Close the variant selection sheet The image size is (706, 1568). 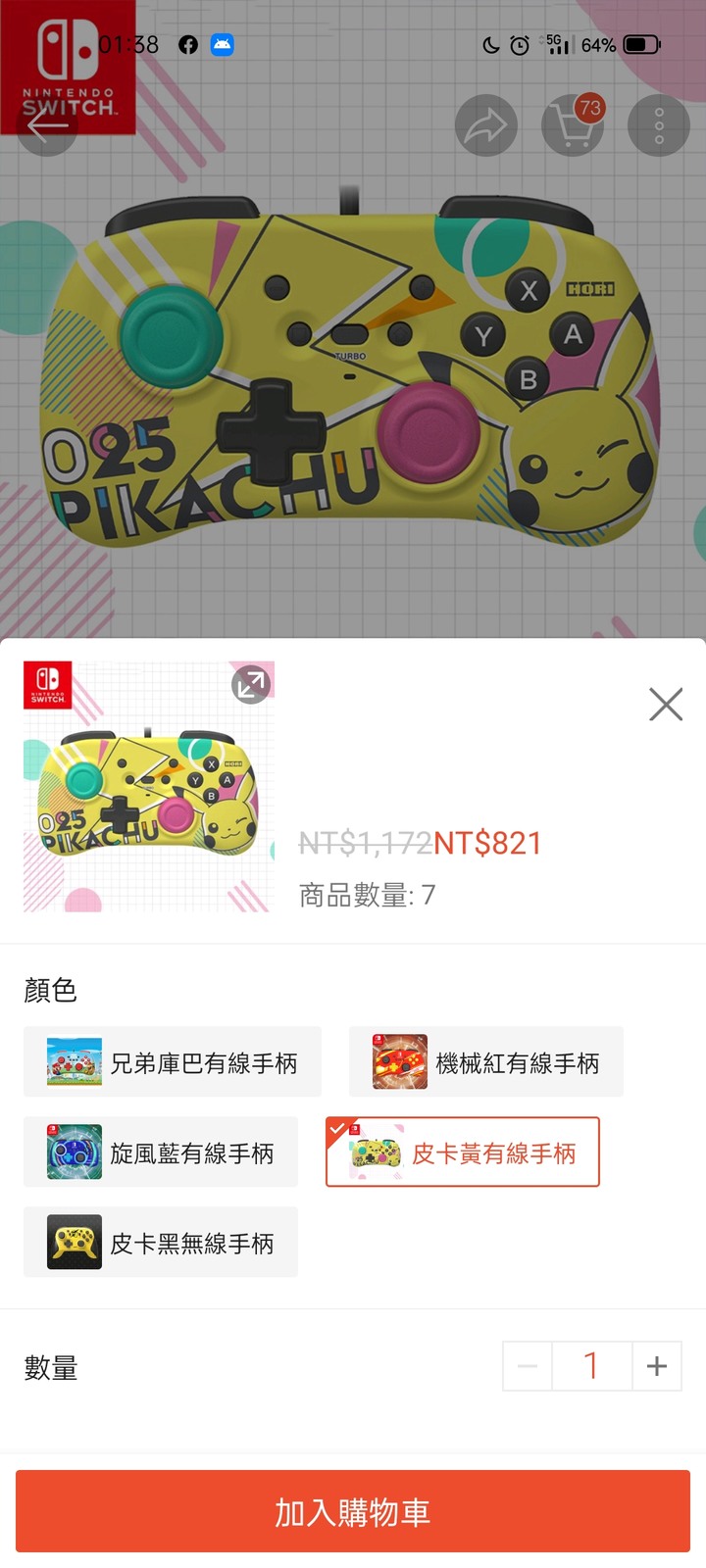click(x=666, y=704)
